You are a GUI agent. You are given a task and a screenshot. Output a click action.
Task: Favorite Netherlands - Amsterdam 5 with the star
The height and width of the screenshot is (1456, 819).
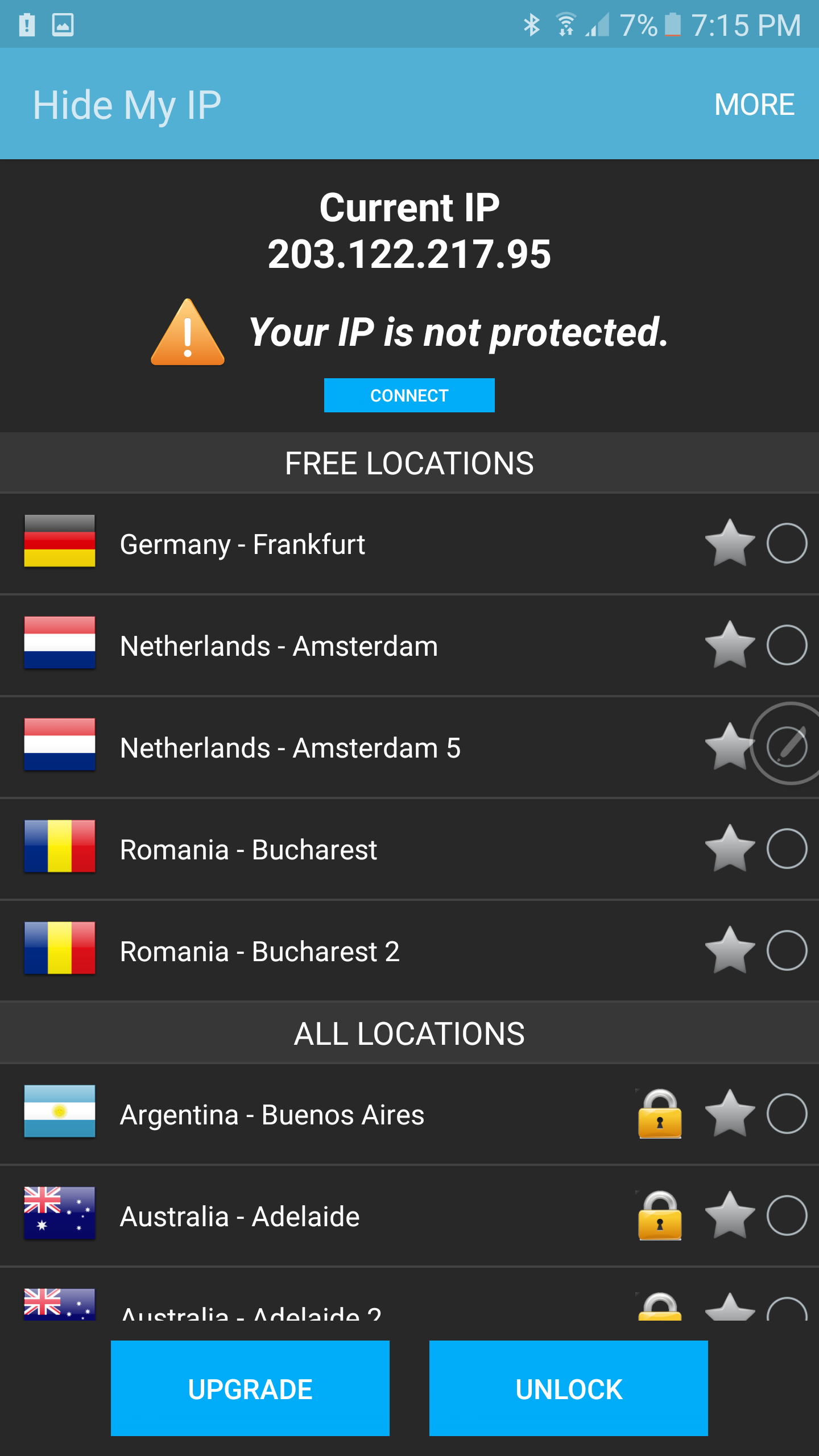(730, 747)
